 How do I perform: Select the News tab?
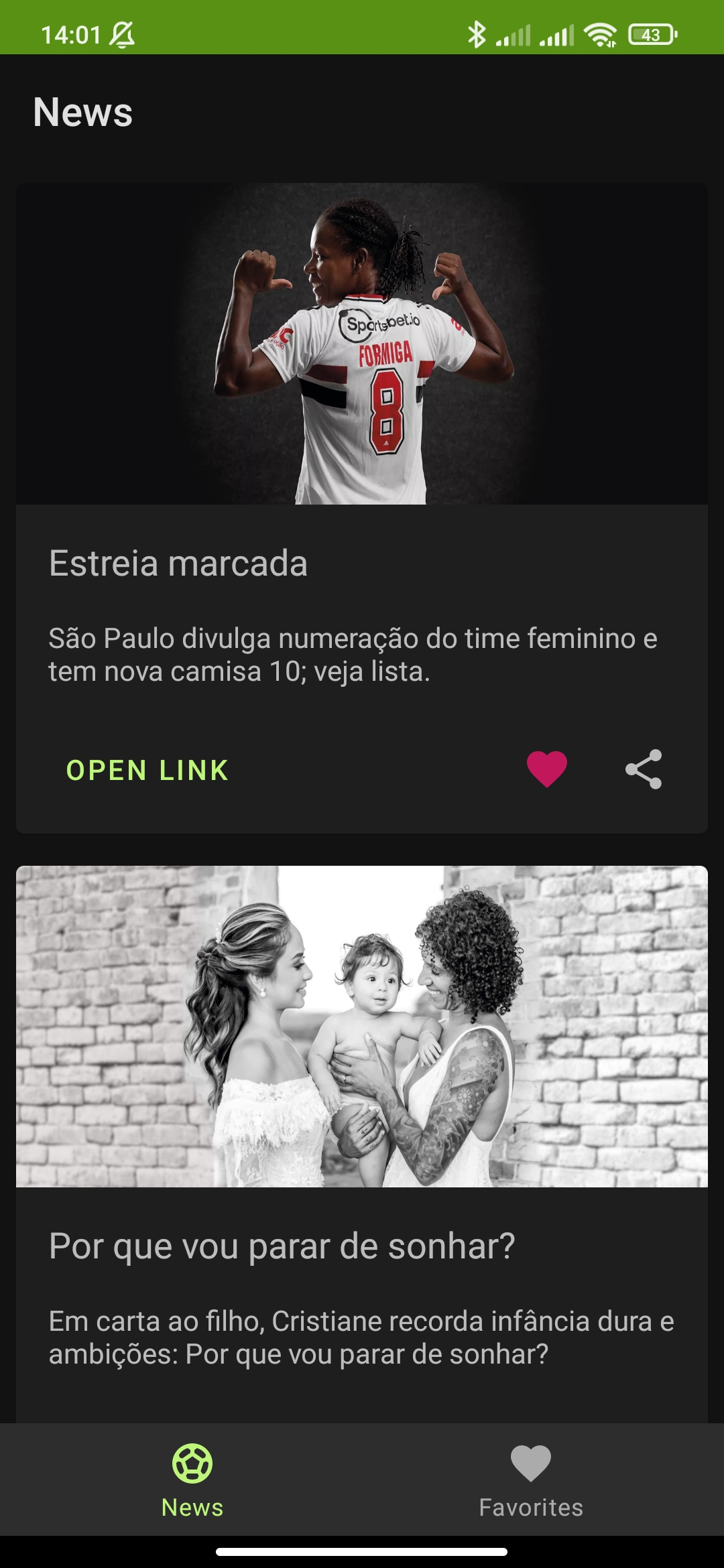(192, 1481)
